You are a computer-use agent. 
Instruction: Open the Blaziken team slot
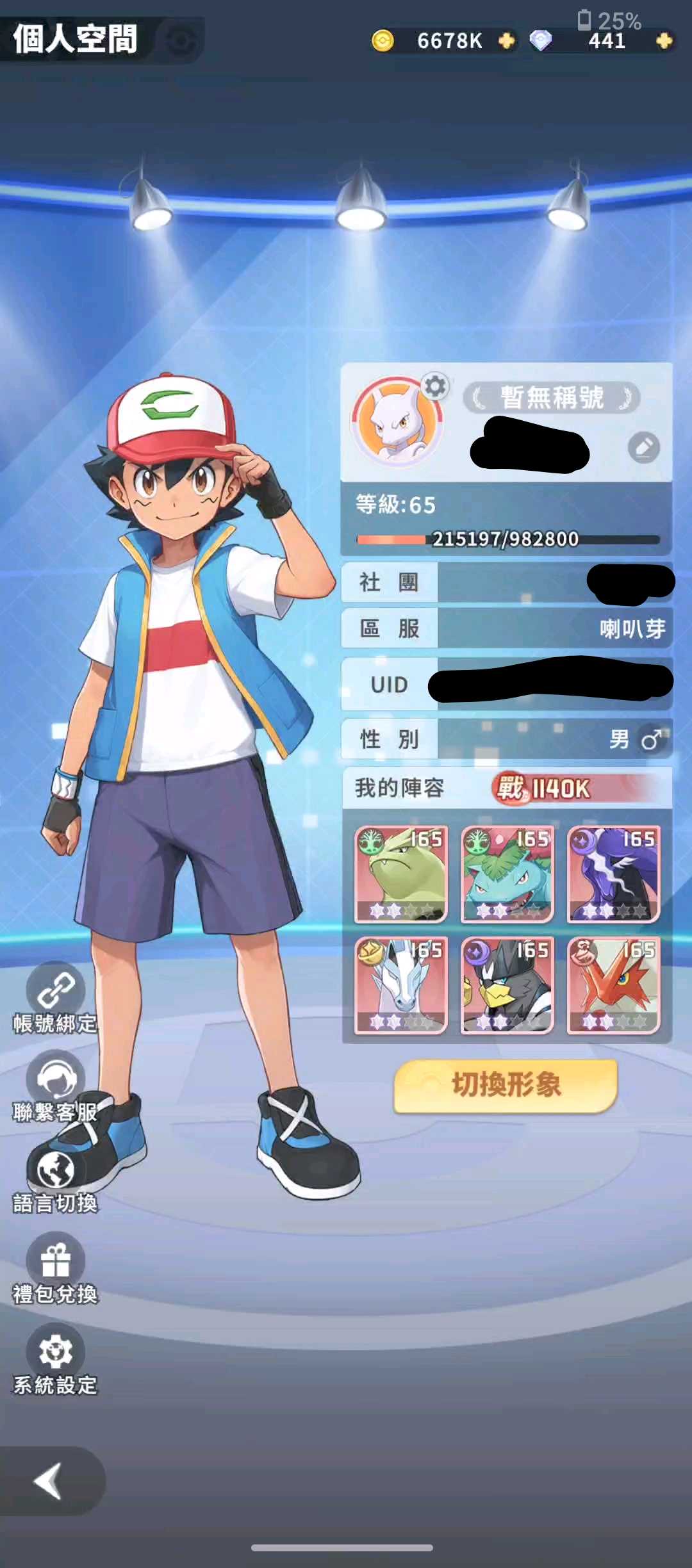click(613, 985)
